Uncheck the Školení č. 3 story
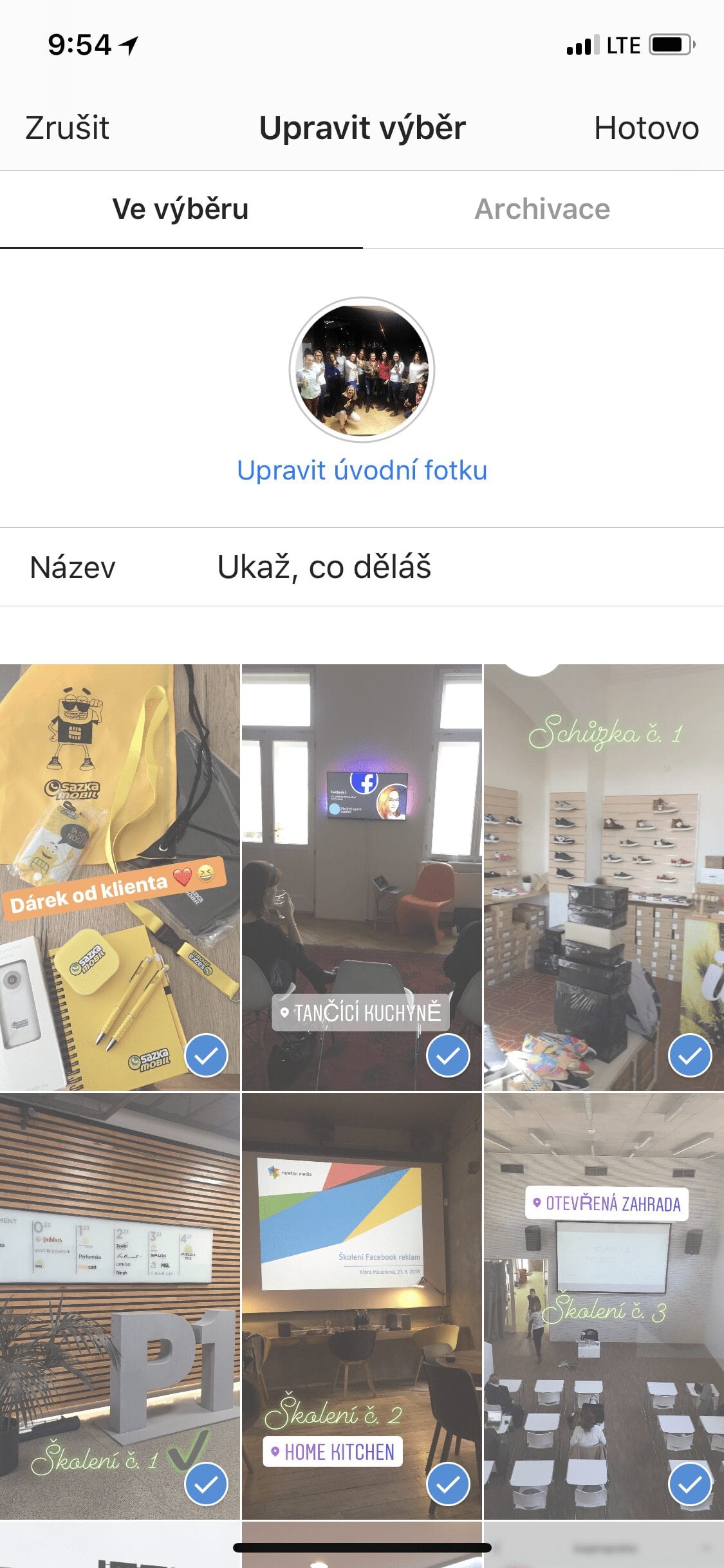 [690, 1484]
